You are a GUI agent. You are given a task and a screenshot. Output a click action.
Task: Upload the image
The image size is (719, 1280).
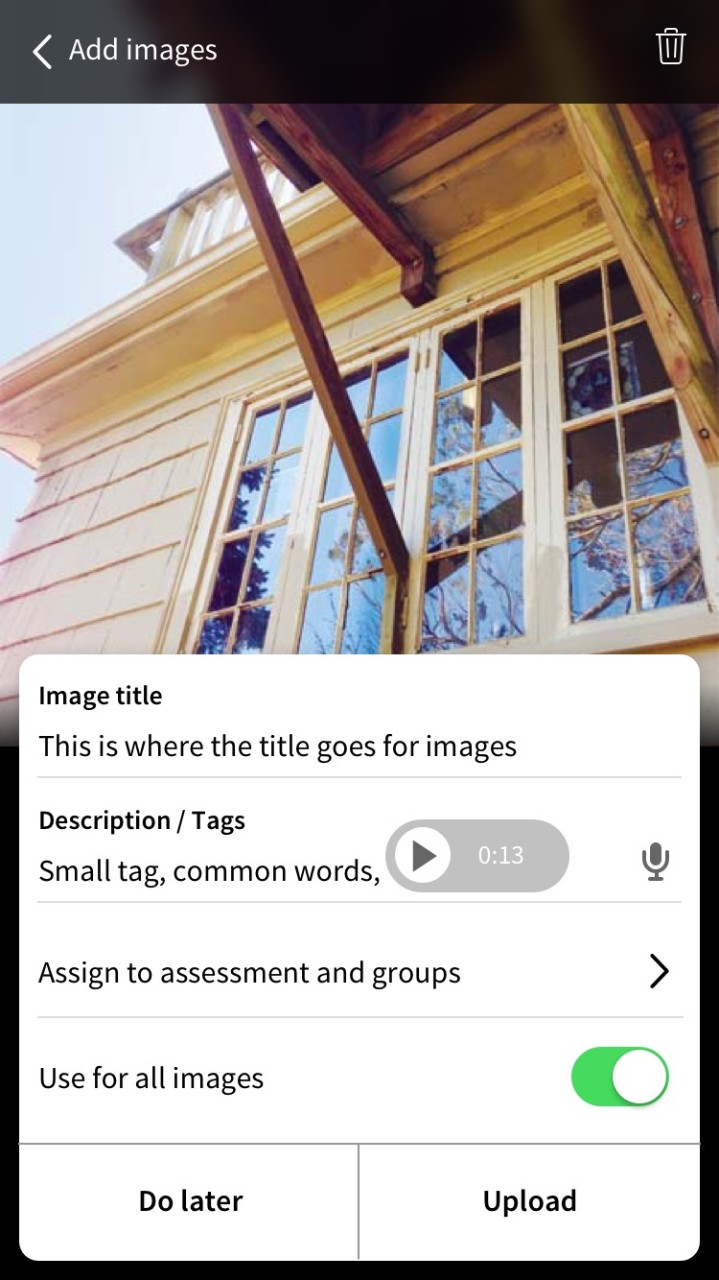pos(529,1200)
